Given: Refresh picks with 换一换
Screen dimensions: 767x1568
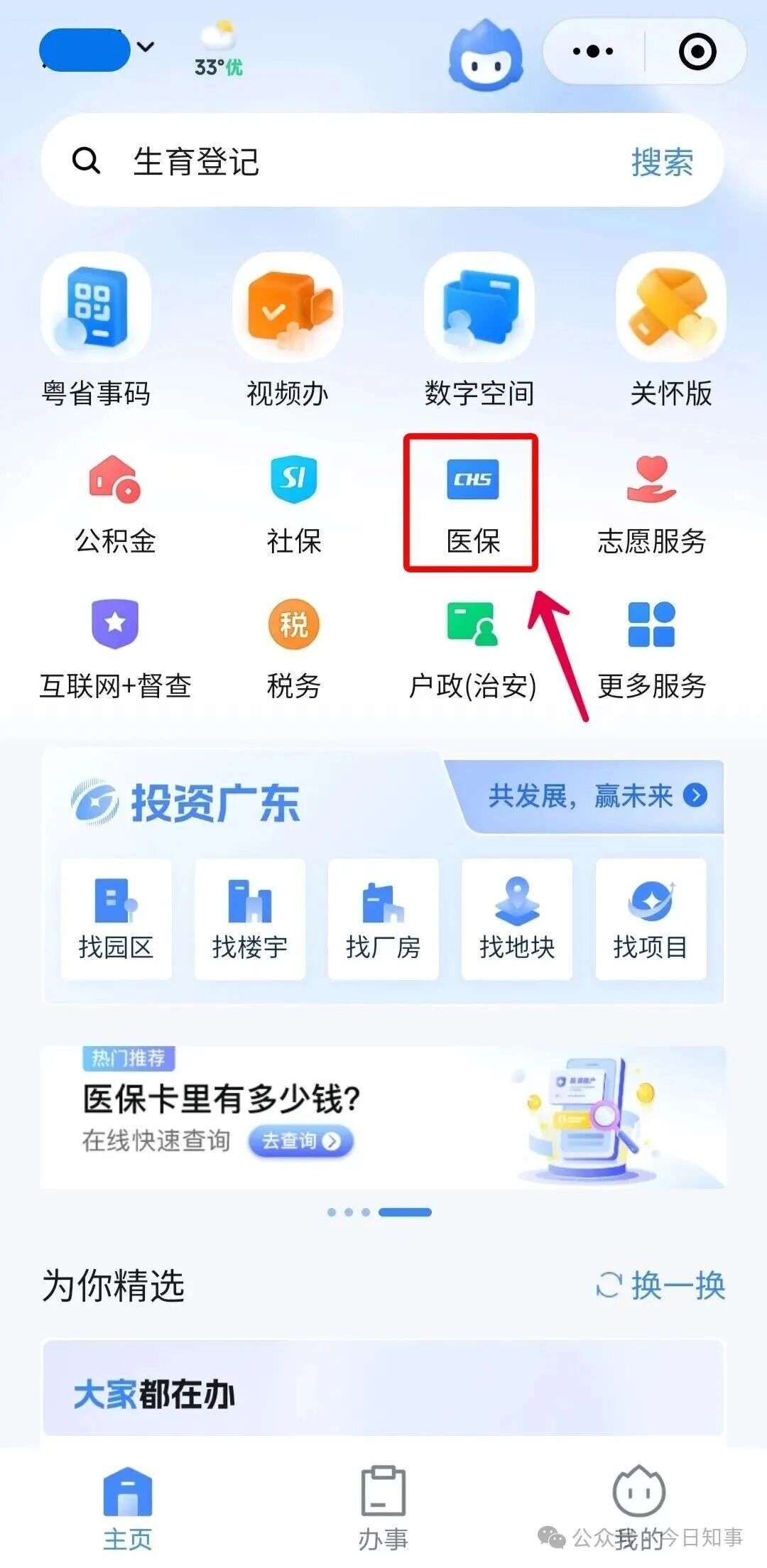Looking at the screenshot, I should [x=660, y=1285].
